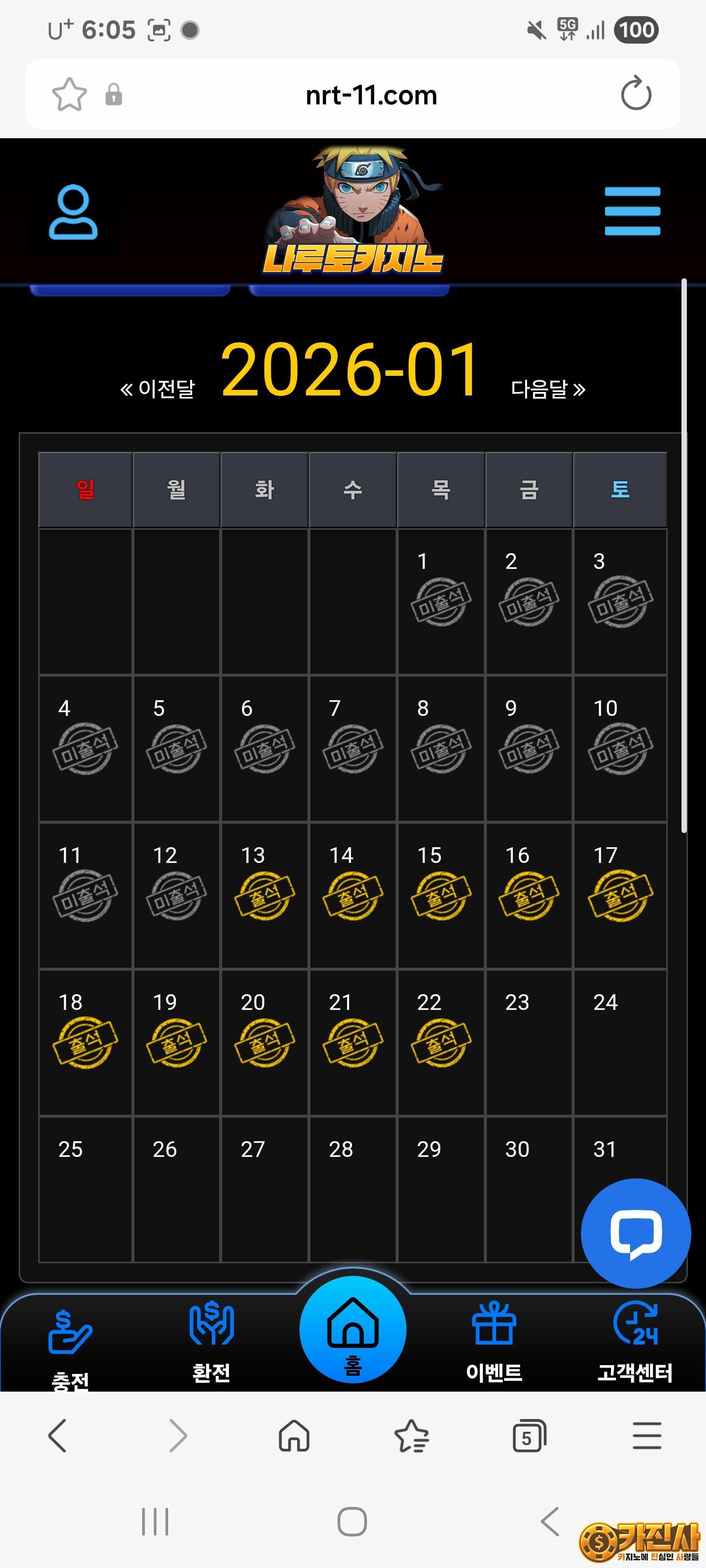
Task: Open browser bookmarks list
Action: pos(412,1436)
